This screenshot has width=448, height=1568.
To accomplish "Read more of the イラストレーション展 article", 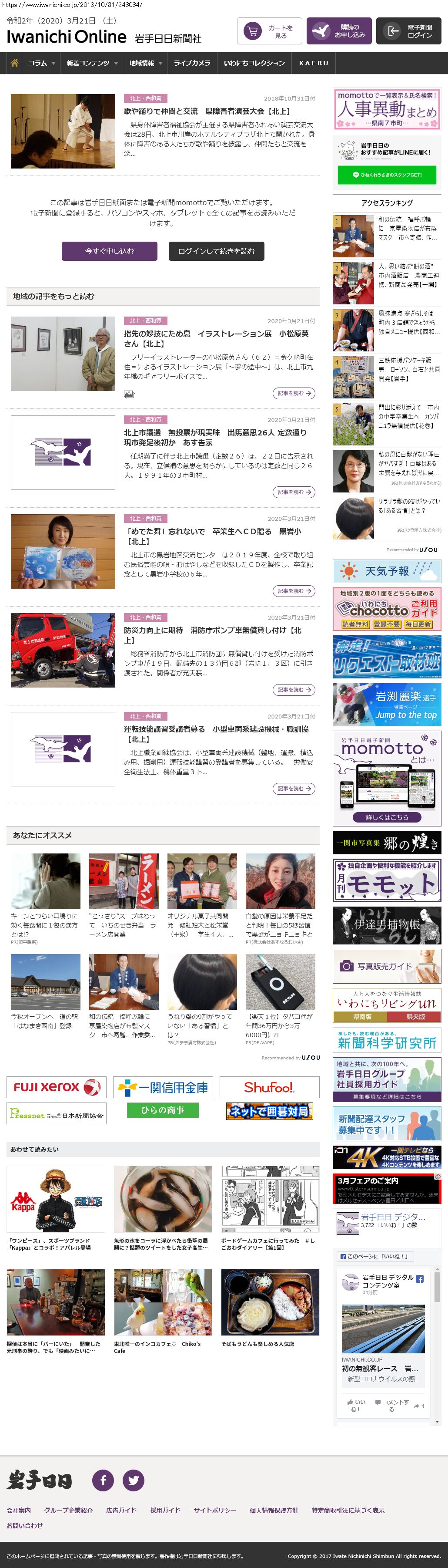I will point(294,393).
